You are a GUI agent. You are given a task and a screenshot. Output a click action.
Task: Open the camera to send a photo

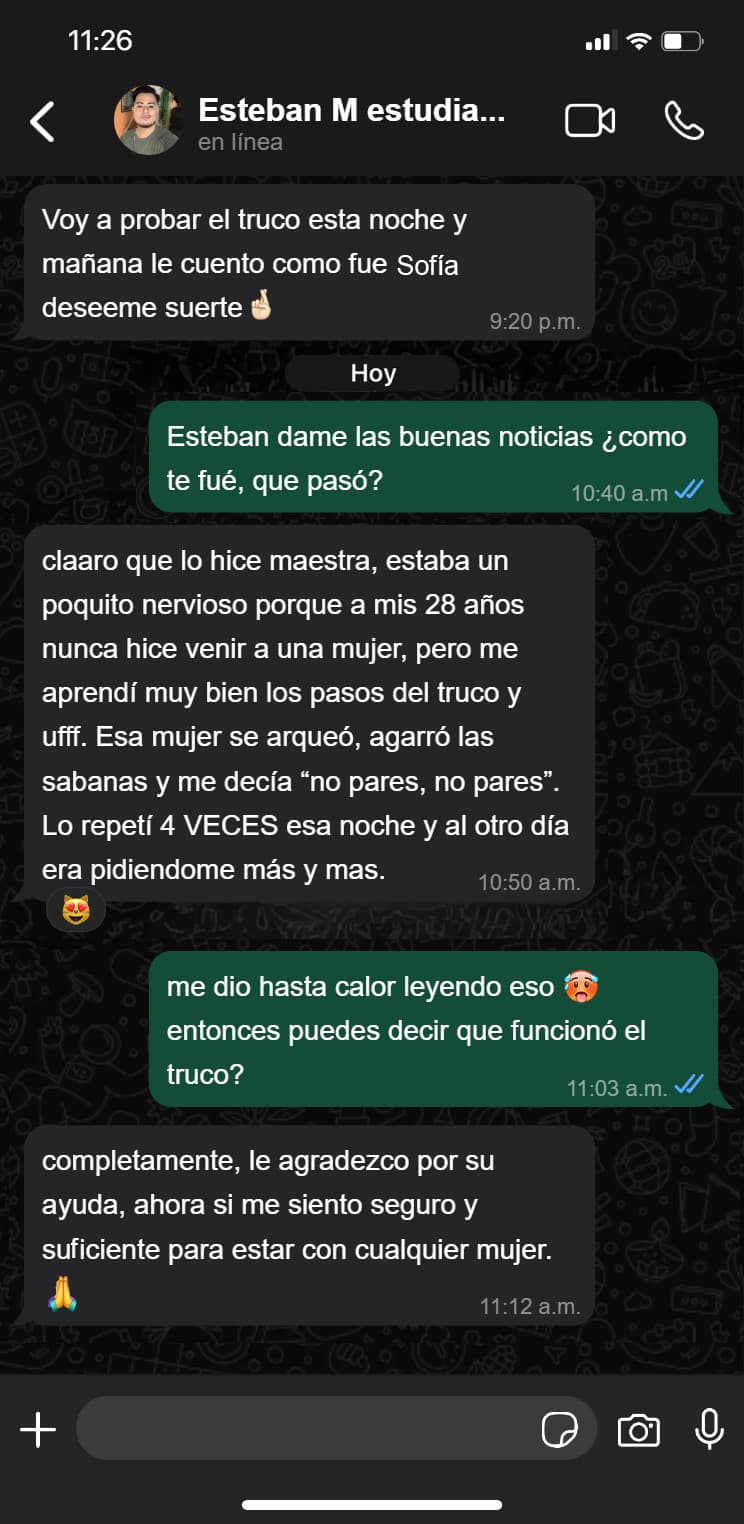point(638,1430)
